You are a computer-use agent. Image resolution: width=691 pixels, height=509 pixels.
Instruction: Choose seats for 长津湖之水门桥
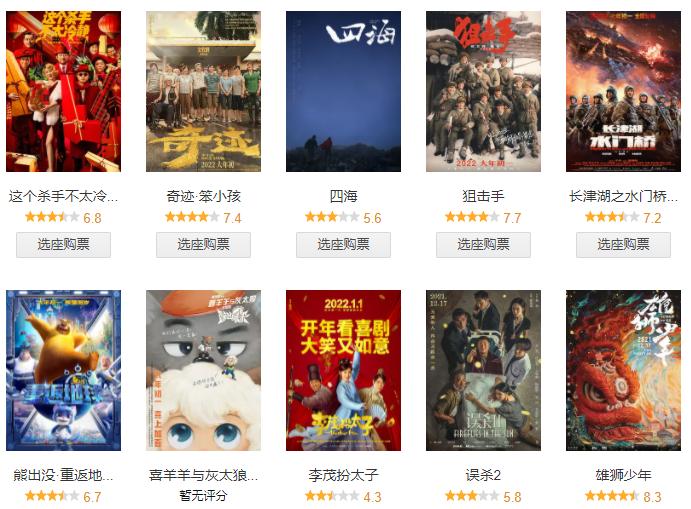623,244
